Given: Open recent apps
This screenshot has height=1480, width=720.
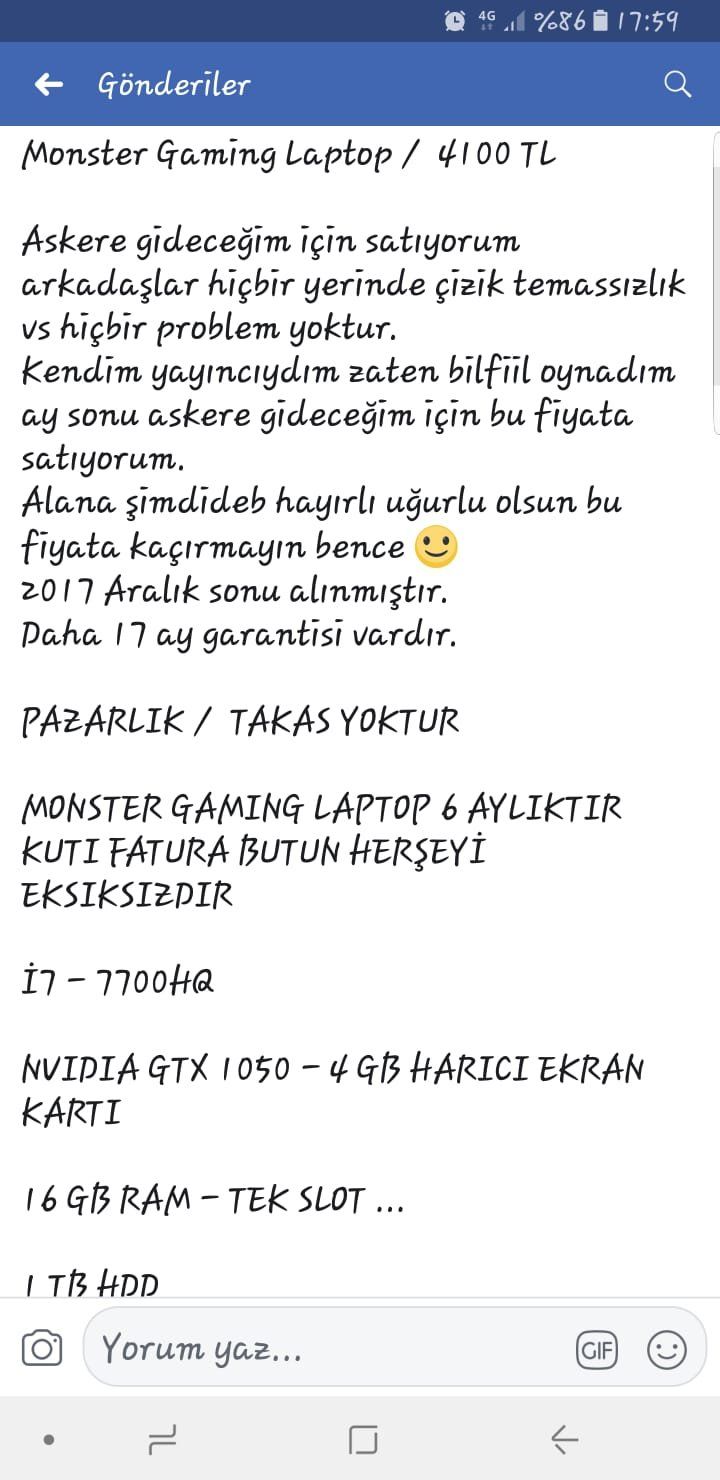Looking at the screenshot, I should point(162,1440).
